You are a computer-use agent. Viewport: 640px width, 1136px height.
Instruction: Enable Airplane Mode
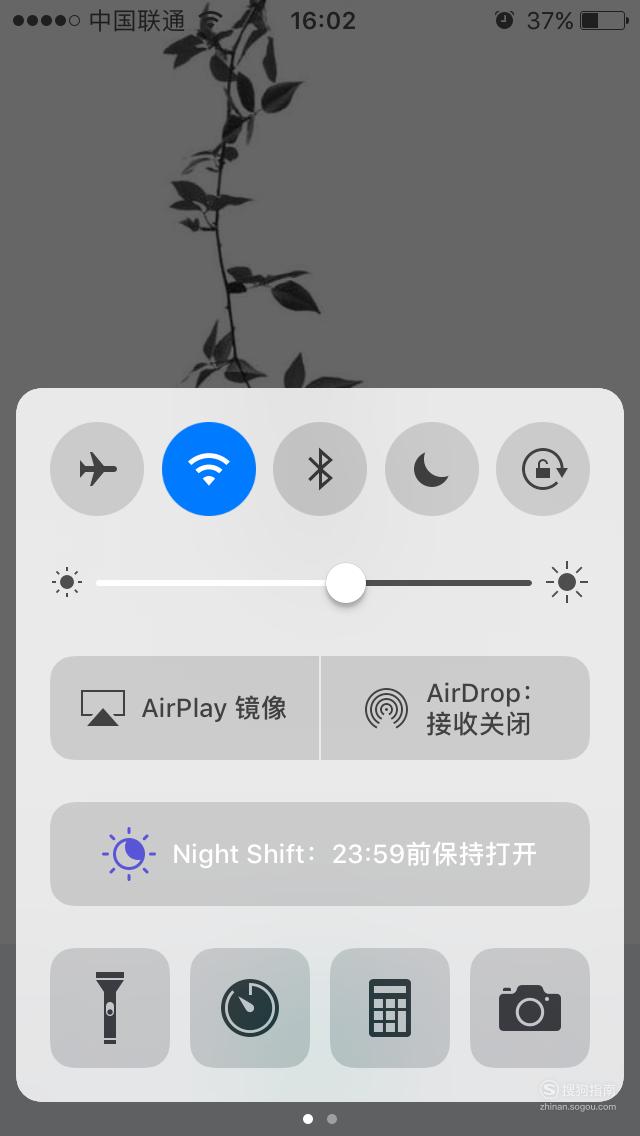(x=97, y=469)
